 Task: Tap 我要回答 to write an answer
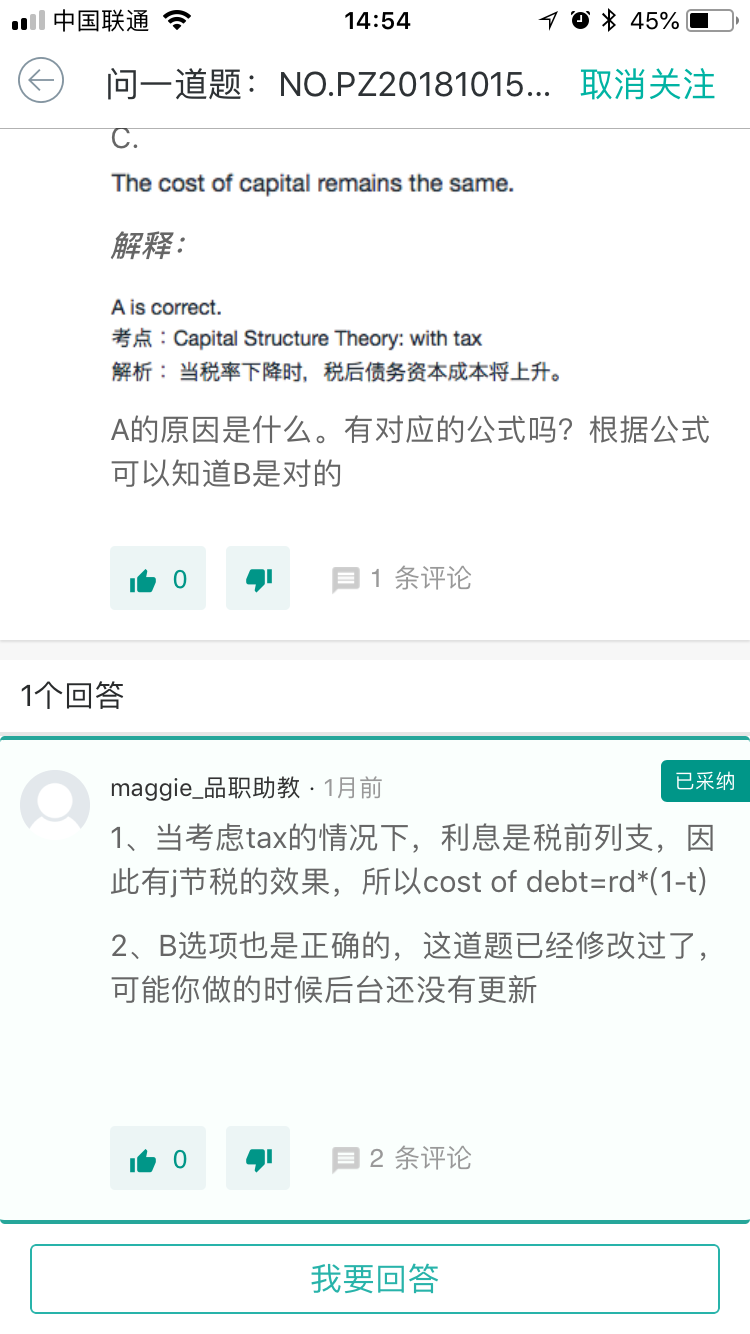click(375, 1279)
